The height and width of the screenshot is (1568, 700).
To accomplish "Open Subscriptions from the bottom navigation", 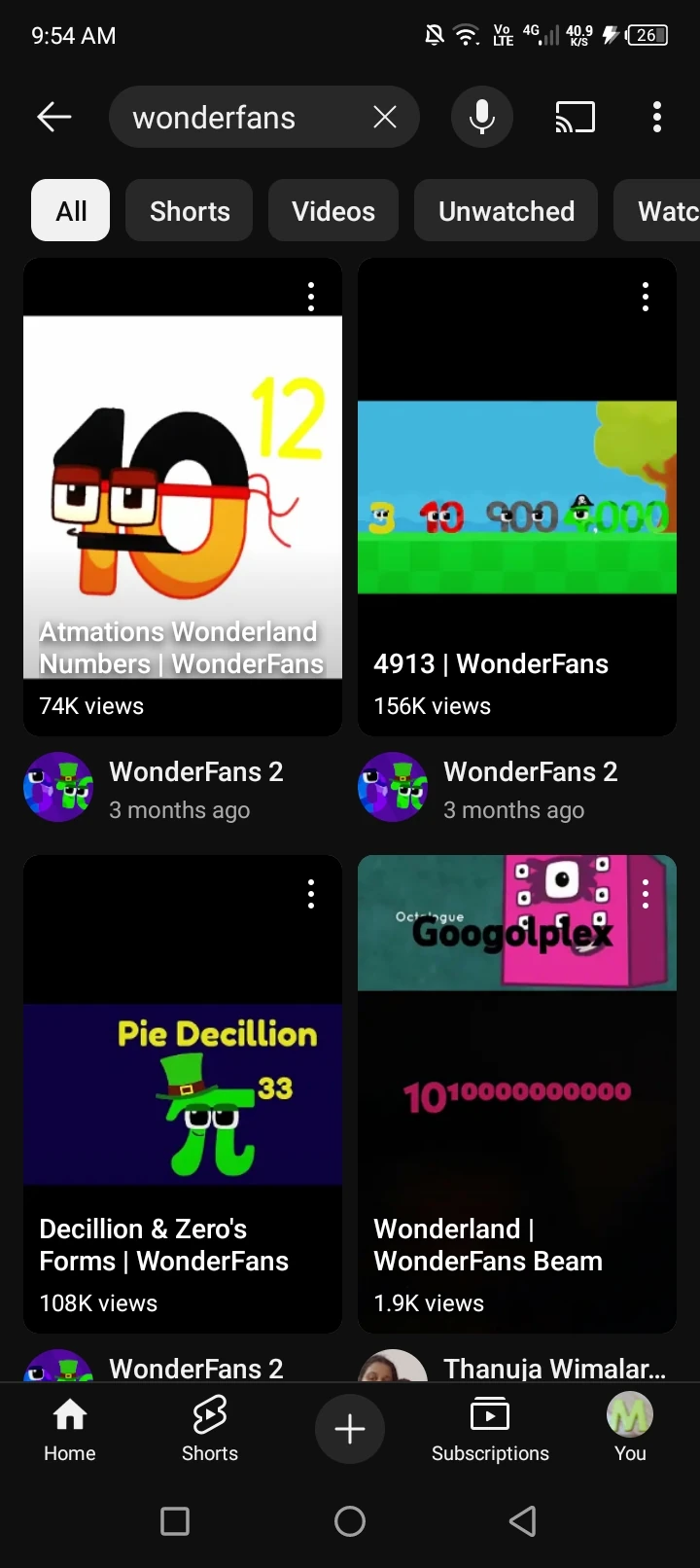I will pyautogui.click(x=490, y=1430).
